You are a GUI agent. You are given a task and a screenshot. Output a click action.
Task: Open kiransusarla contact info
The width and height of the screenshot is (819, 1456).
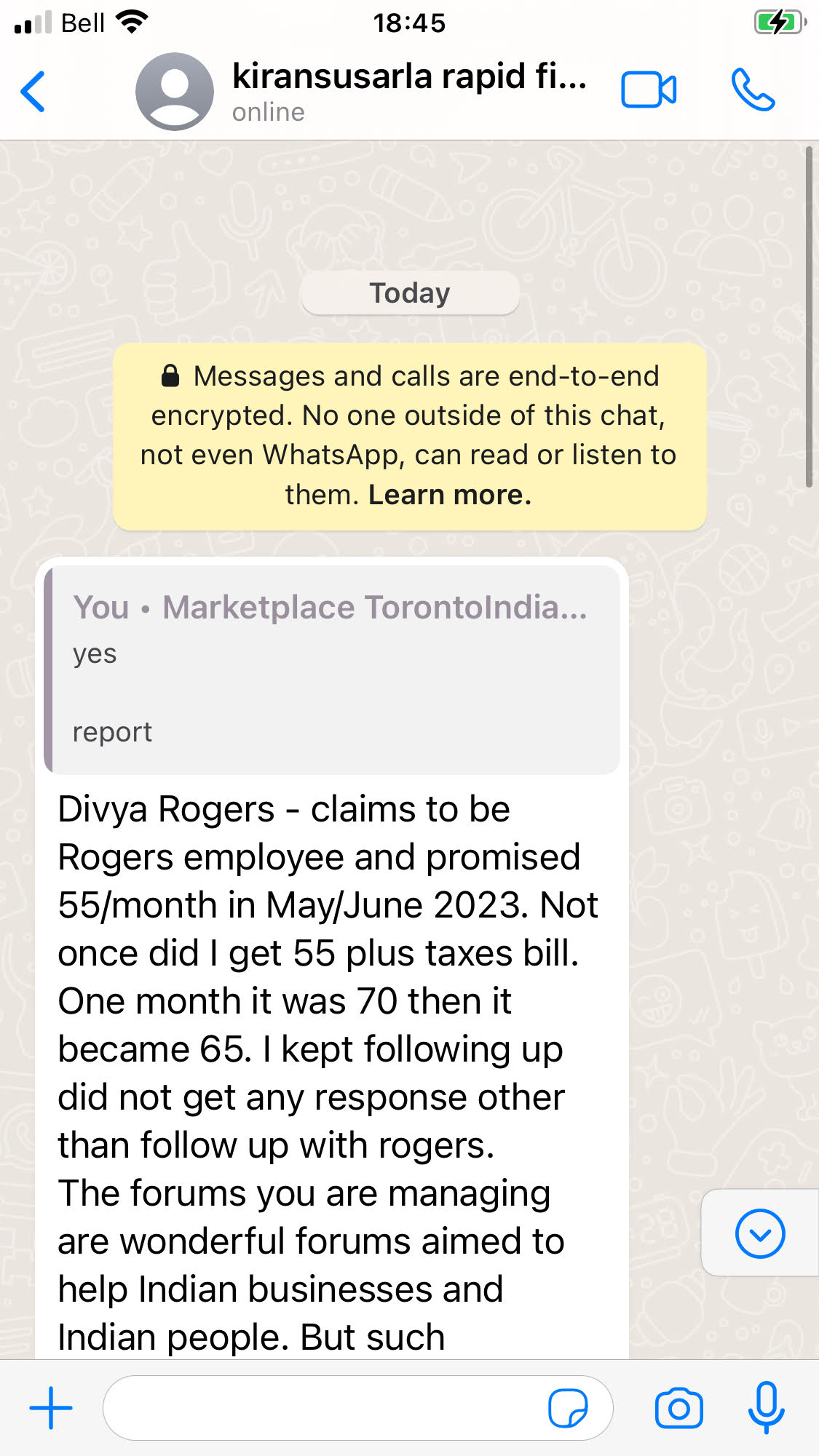pyautogui.click(x=408, y=92)
